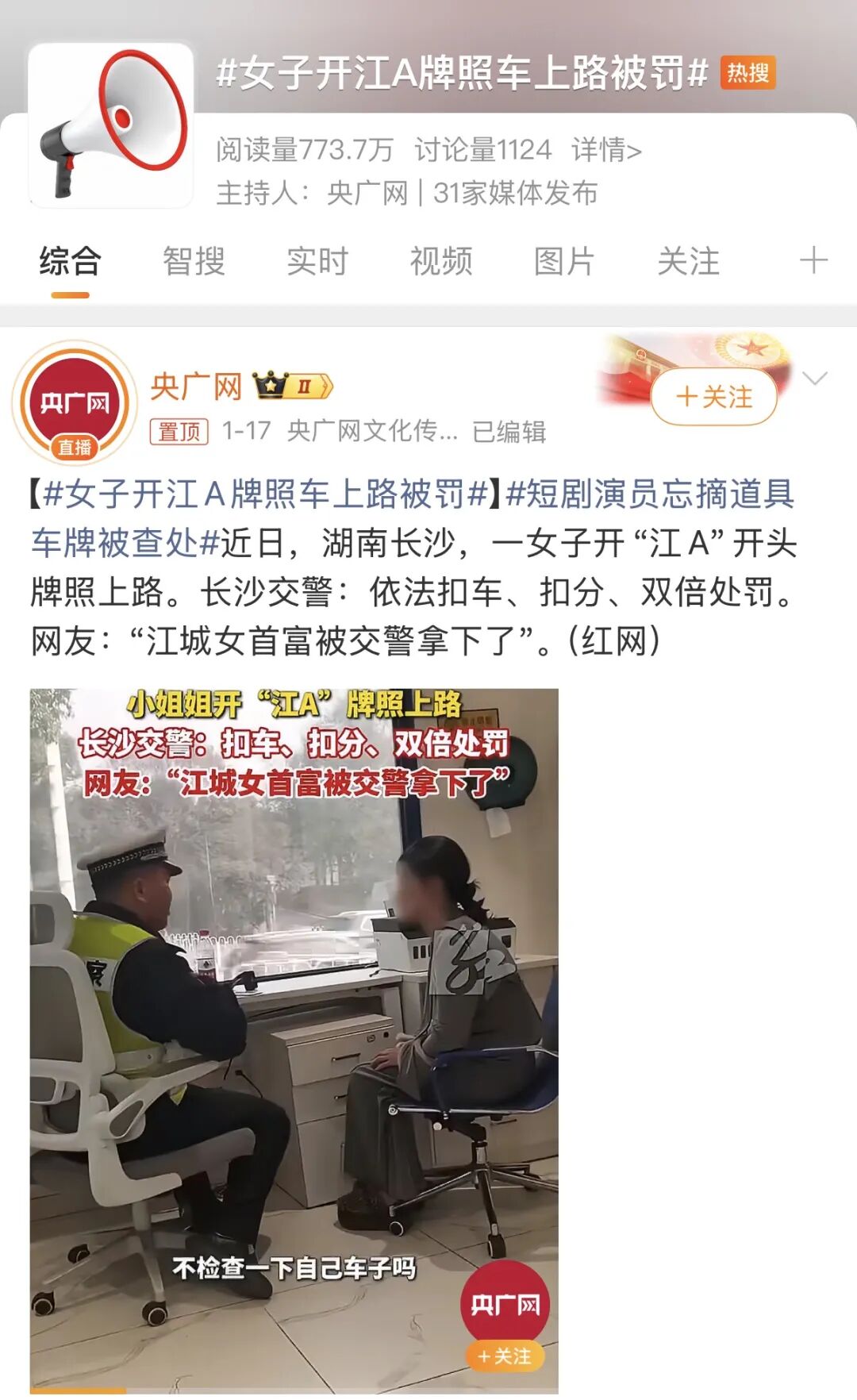Viewport: 857px width, 1400px height.
Task: Open topic 详情 link
Action: click(x=606, y=149)
